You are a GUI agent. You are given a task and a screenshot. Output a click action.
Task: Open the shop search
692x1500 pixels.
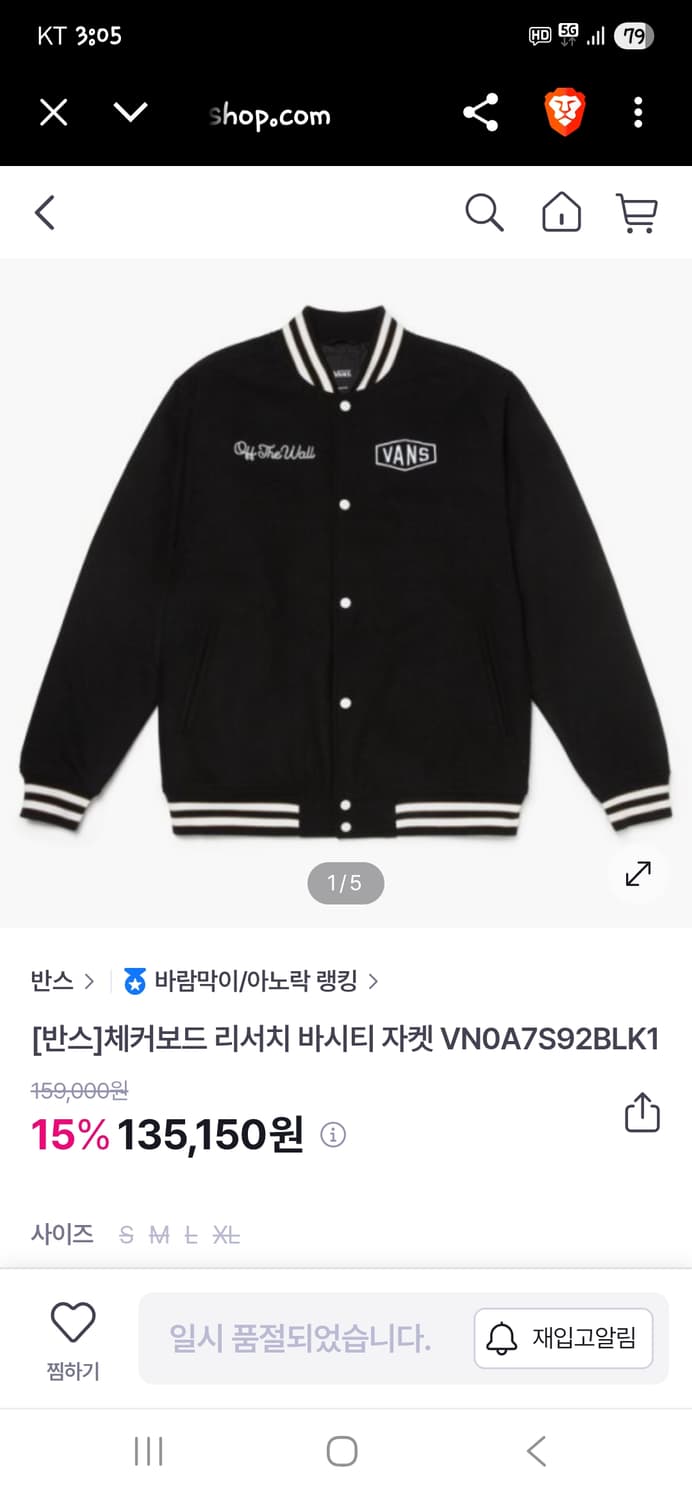tap(484, 213)
